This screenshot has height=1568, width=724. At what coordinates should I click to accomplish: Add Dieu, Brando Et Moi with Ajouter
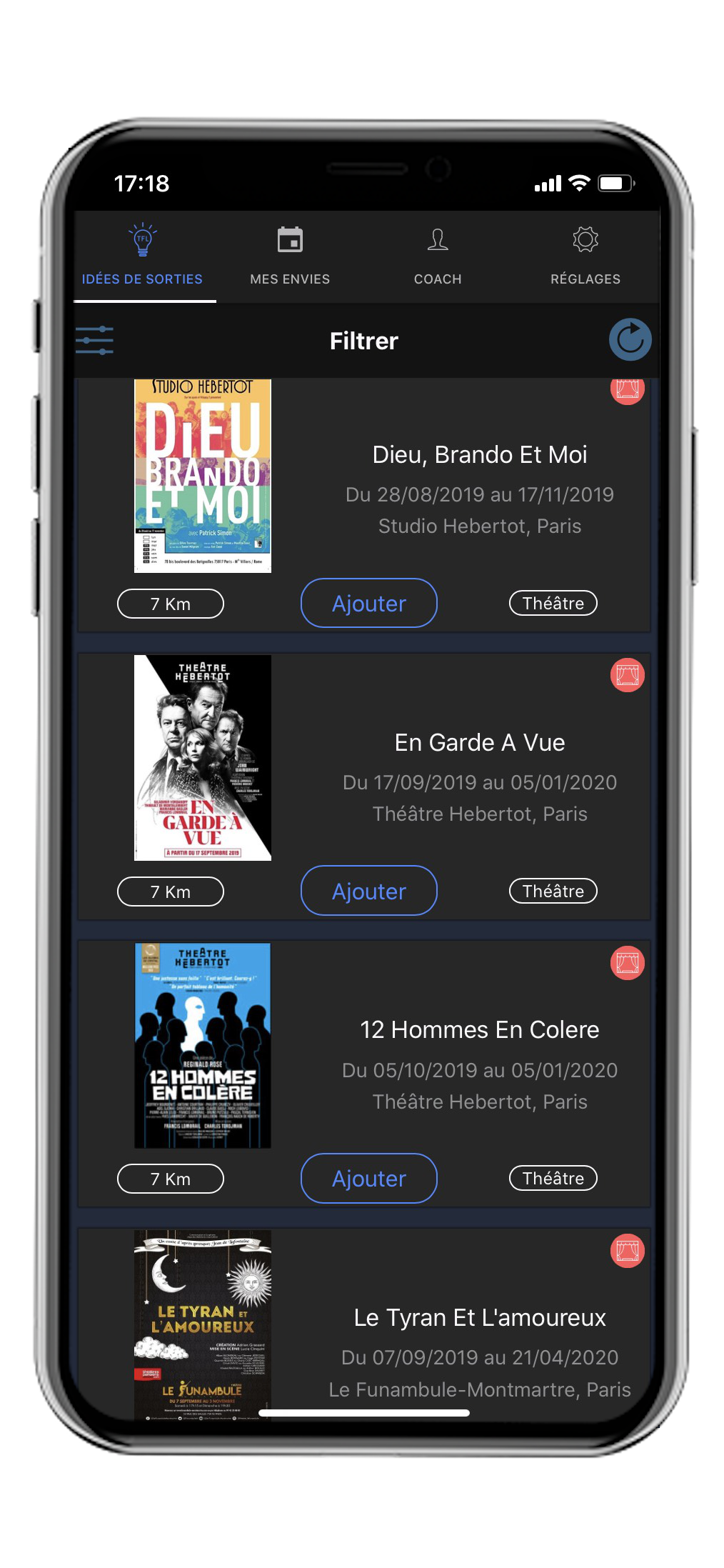[x=369, y=604]
